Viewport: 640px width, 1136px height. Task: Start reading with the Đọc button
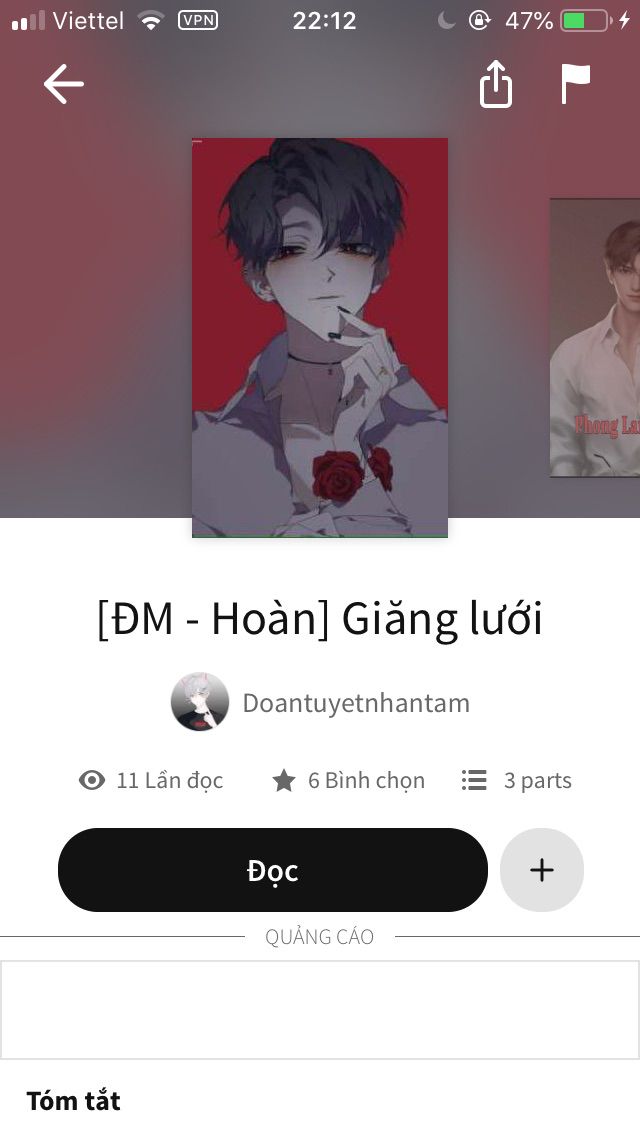pyautogui.click(x=272, y=870)
